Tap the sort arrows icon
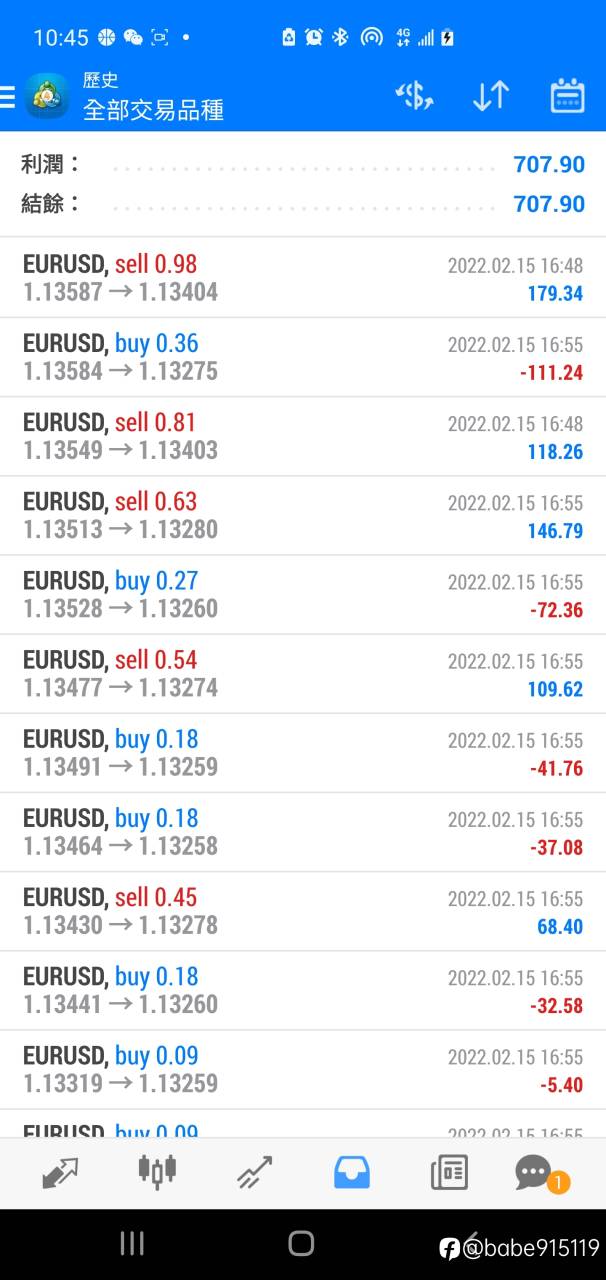Image resolution: width=606 pixels, height=1280 pixels. click(x=491, y=96)
